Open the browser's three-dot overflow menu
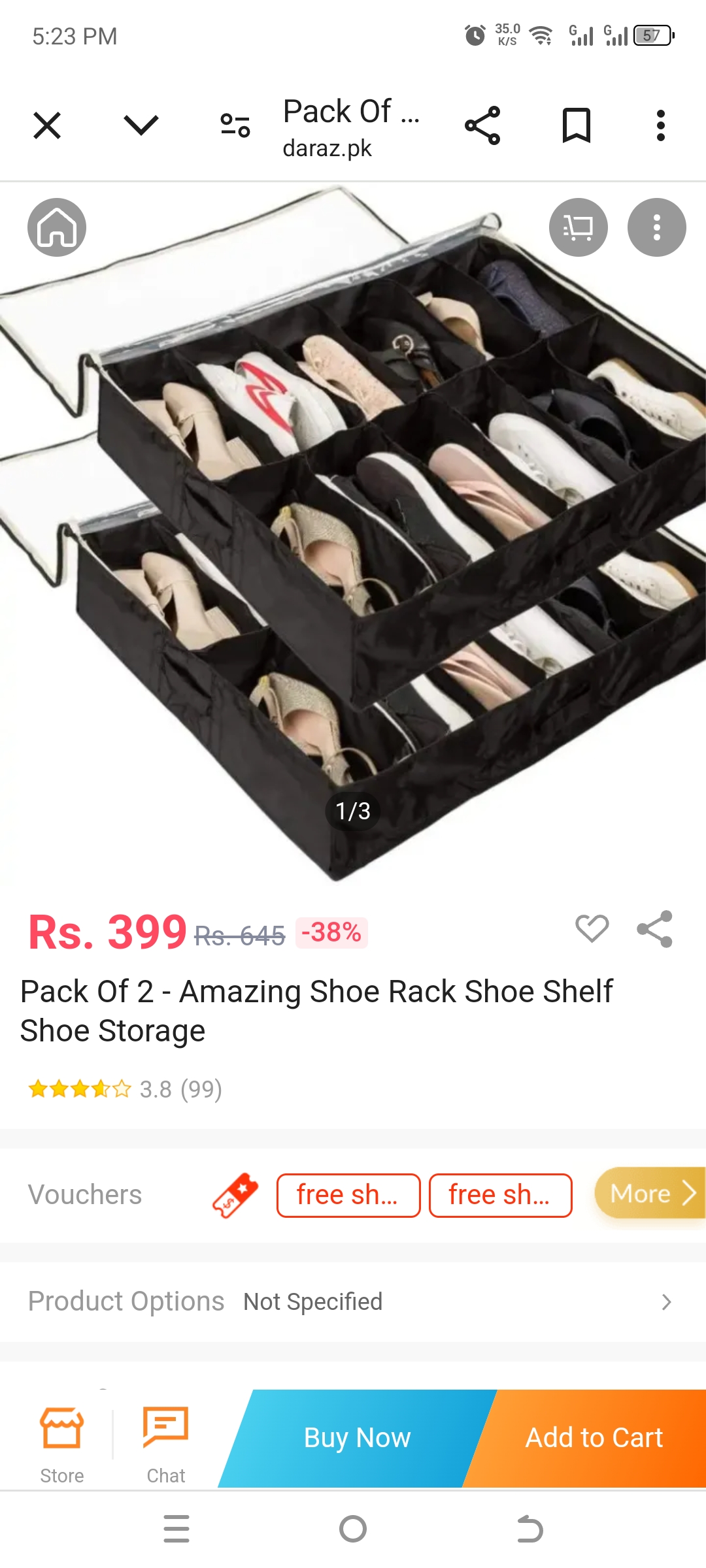The image size is (706, 1568). (660, 125)
